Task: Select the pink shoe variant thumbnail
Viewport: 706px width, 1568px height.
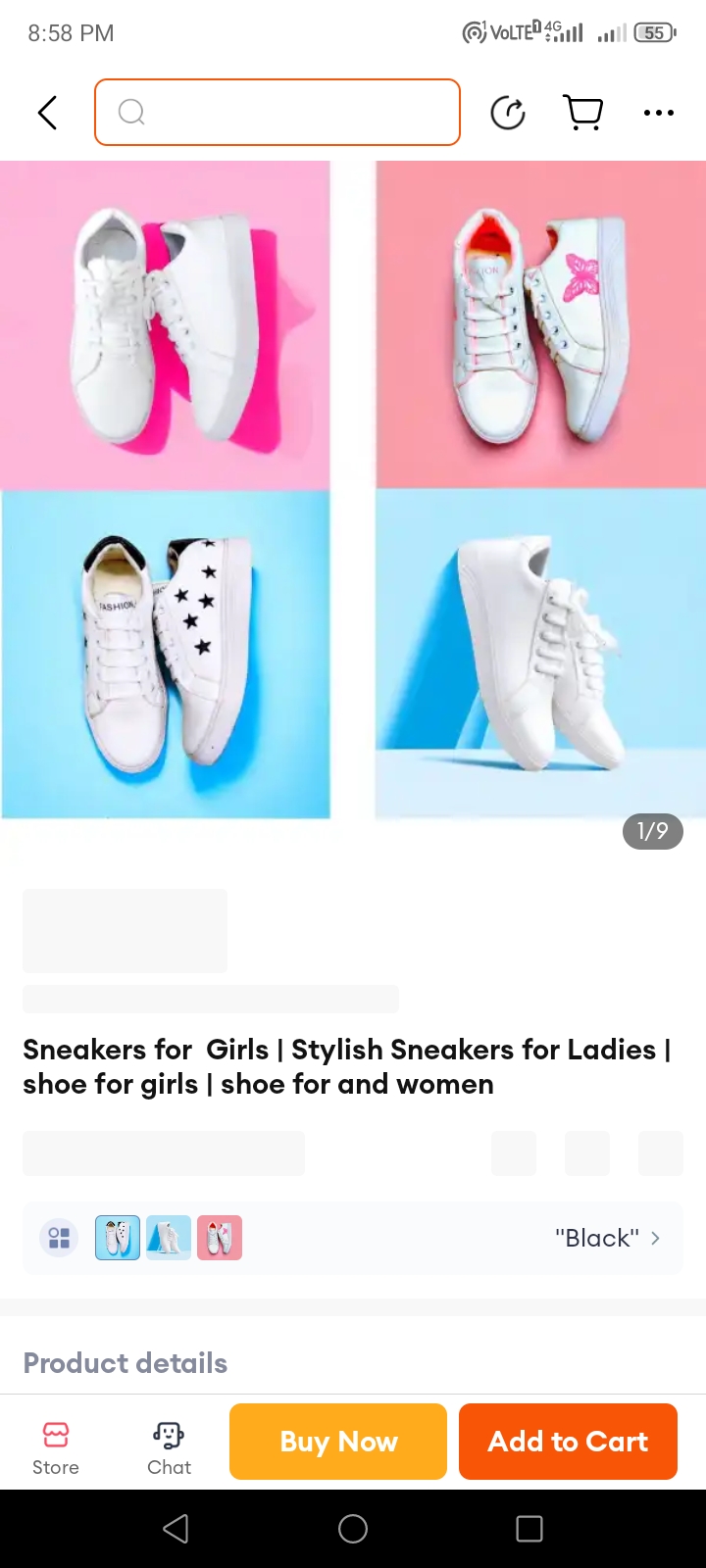Action: [220, 1238]
